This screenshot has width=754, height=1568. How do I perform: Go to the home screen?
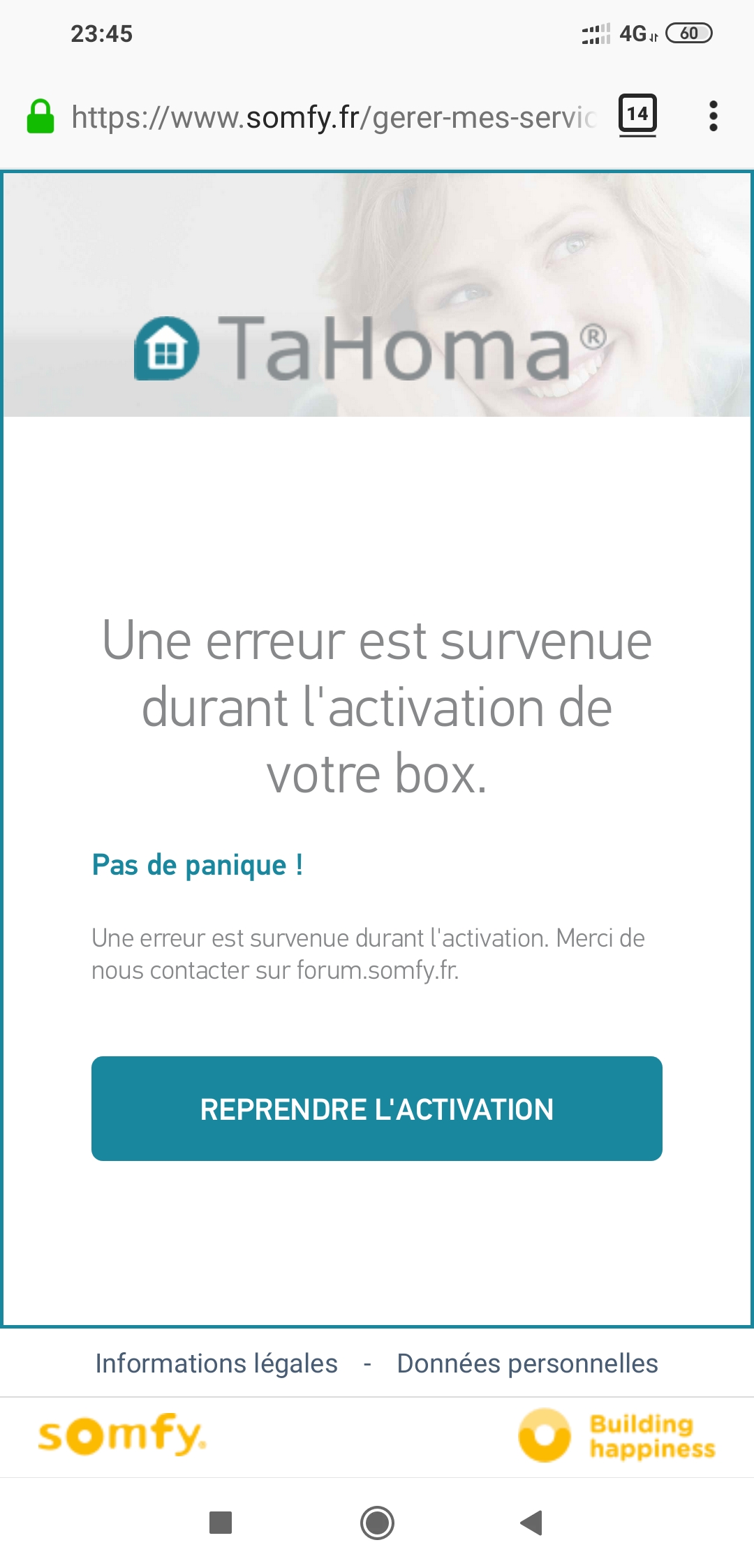click(377, 1522)
